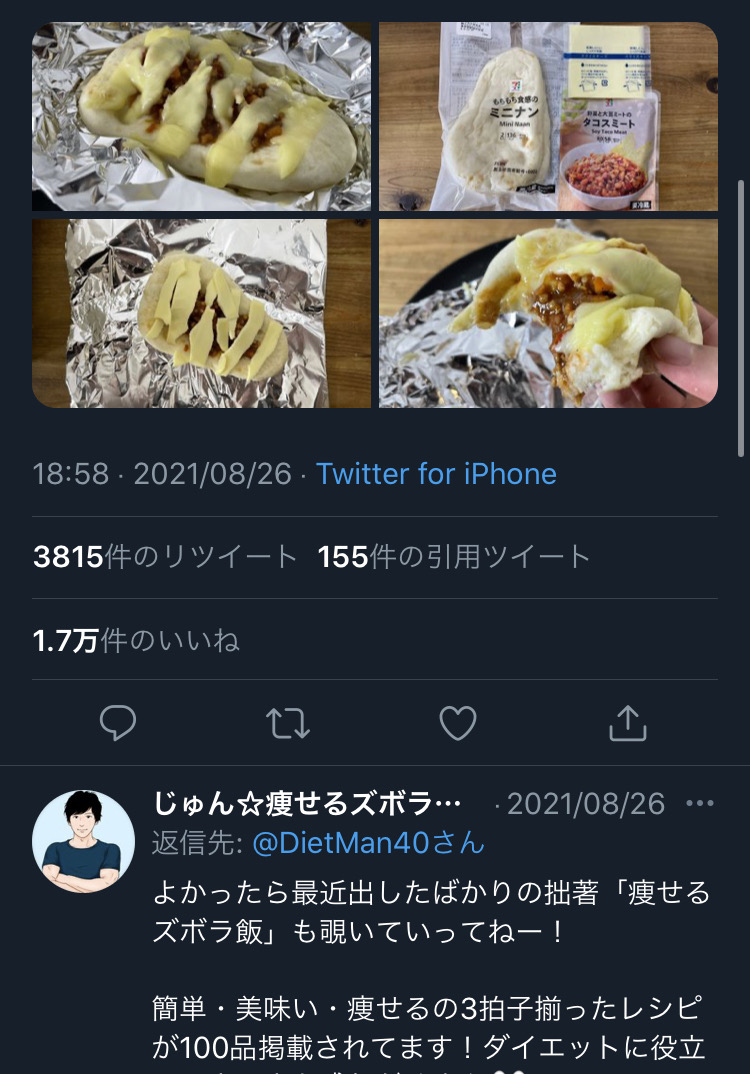View the 155 quote tweets
Viewport: 750px width, 1074px height.
click(454, 557)
